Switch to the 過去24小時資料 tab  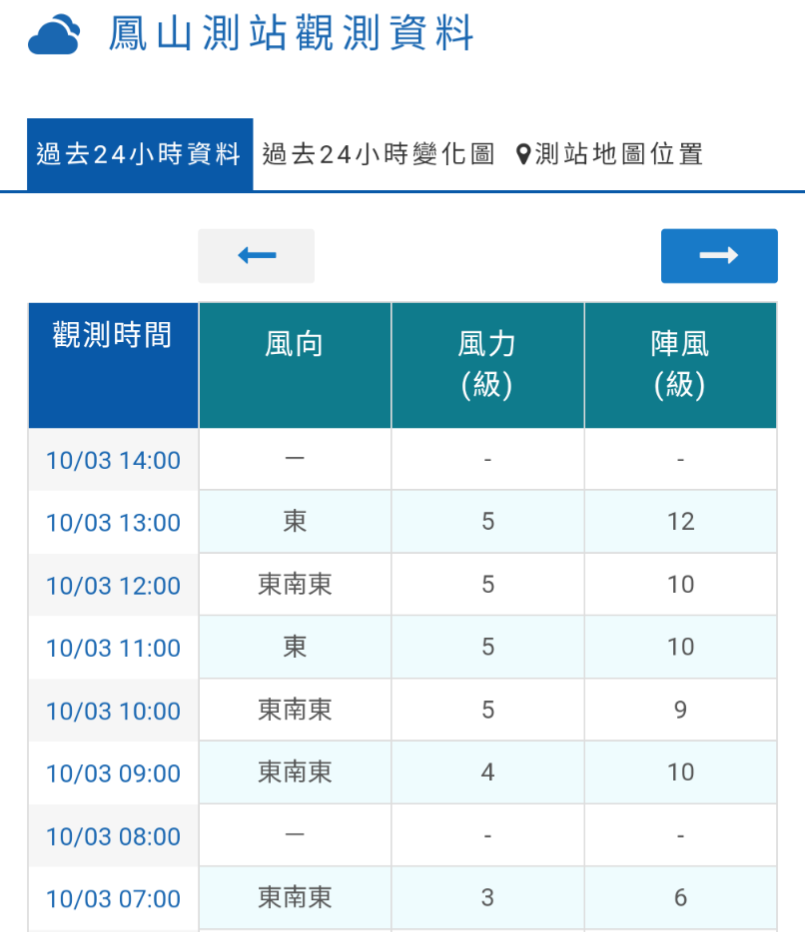click(139, 155)
